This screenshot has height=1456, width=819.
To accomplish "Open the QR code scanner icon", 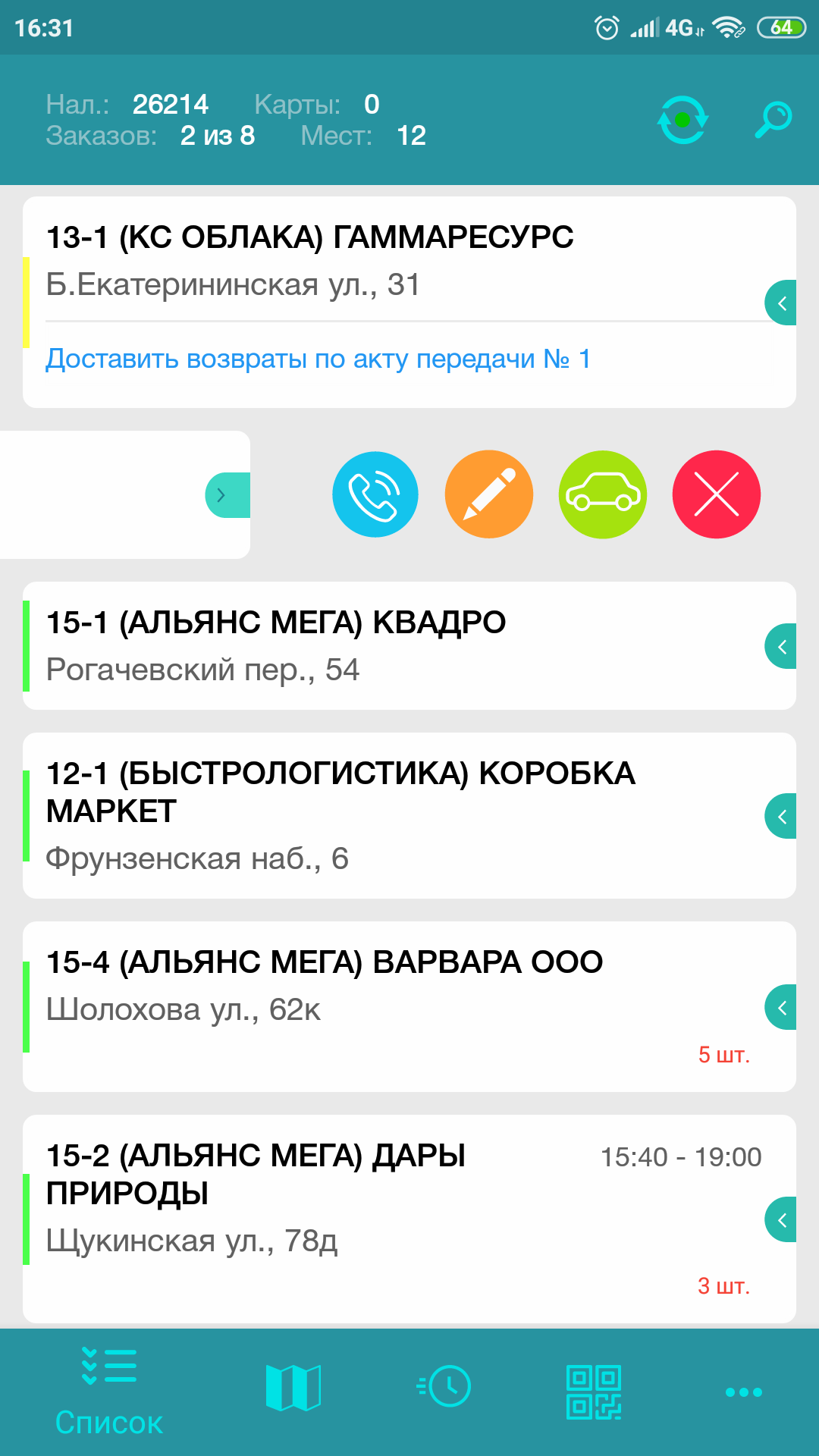I will (594, 1388).
